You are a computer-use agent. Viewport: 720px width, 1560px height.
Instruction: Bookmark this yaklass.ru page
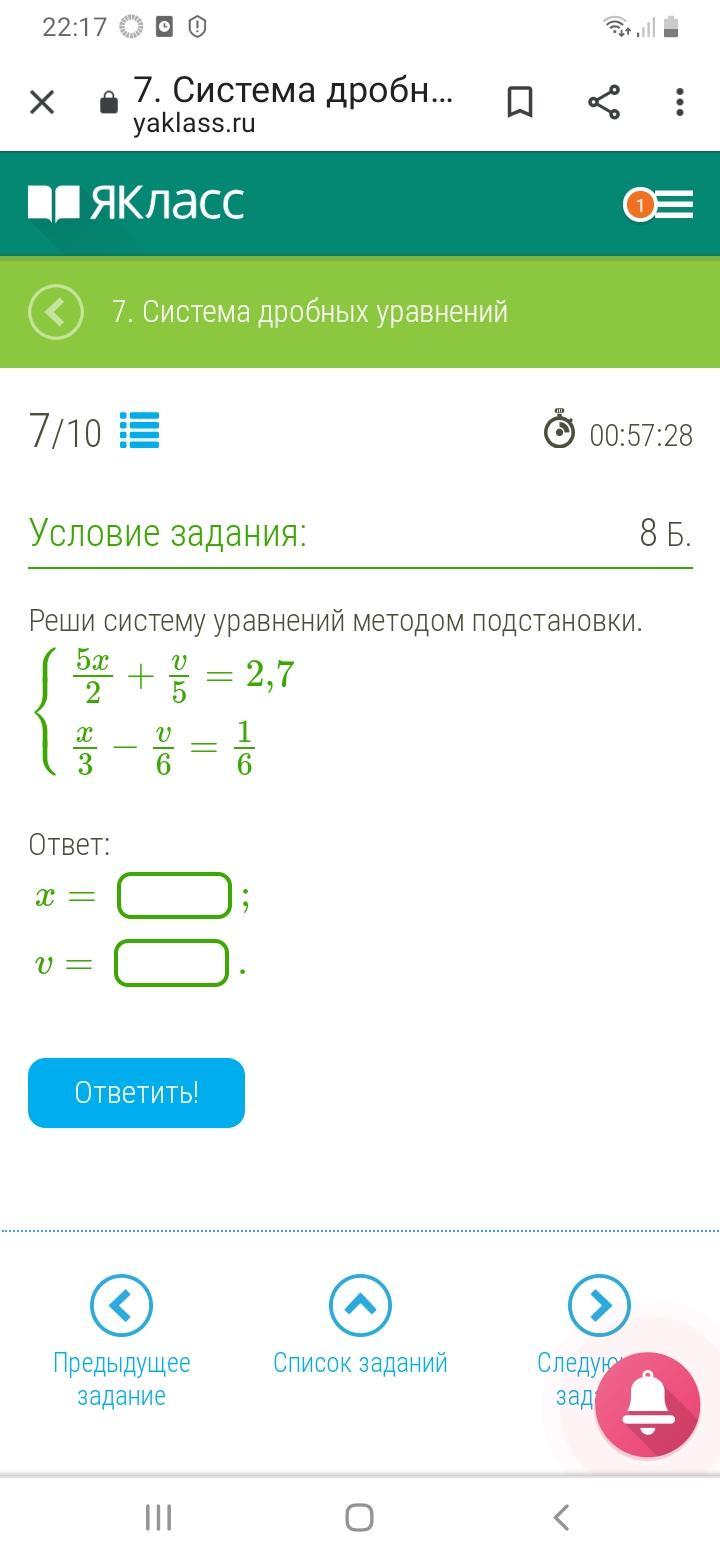coord(520,102)
